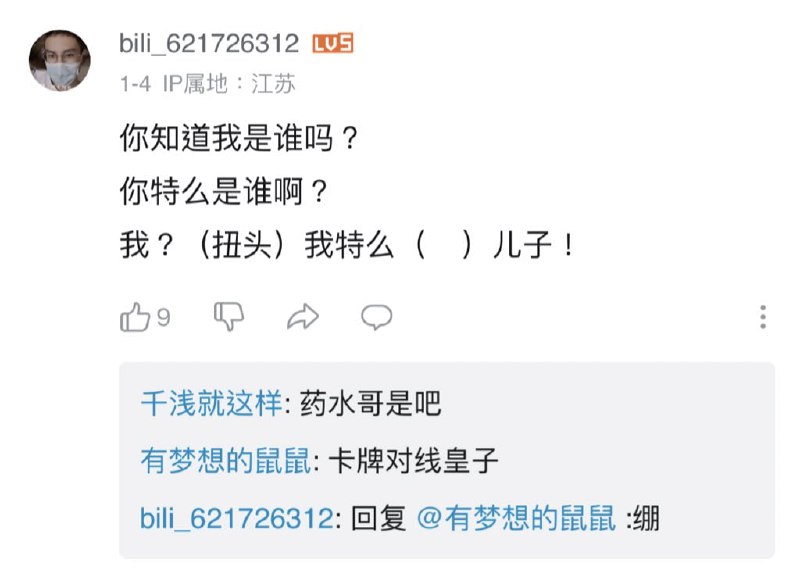Dislike this comment with thumbs down
Viewport: 800px width, 579px height.
229,316
